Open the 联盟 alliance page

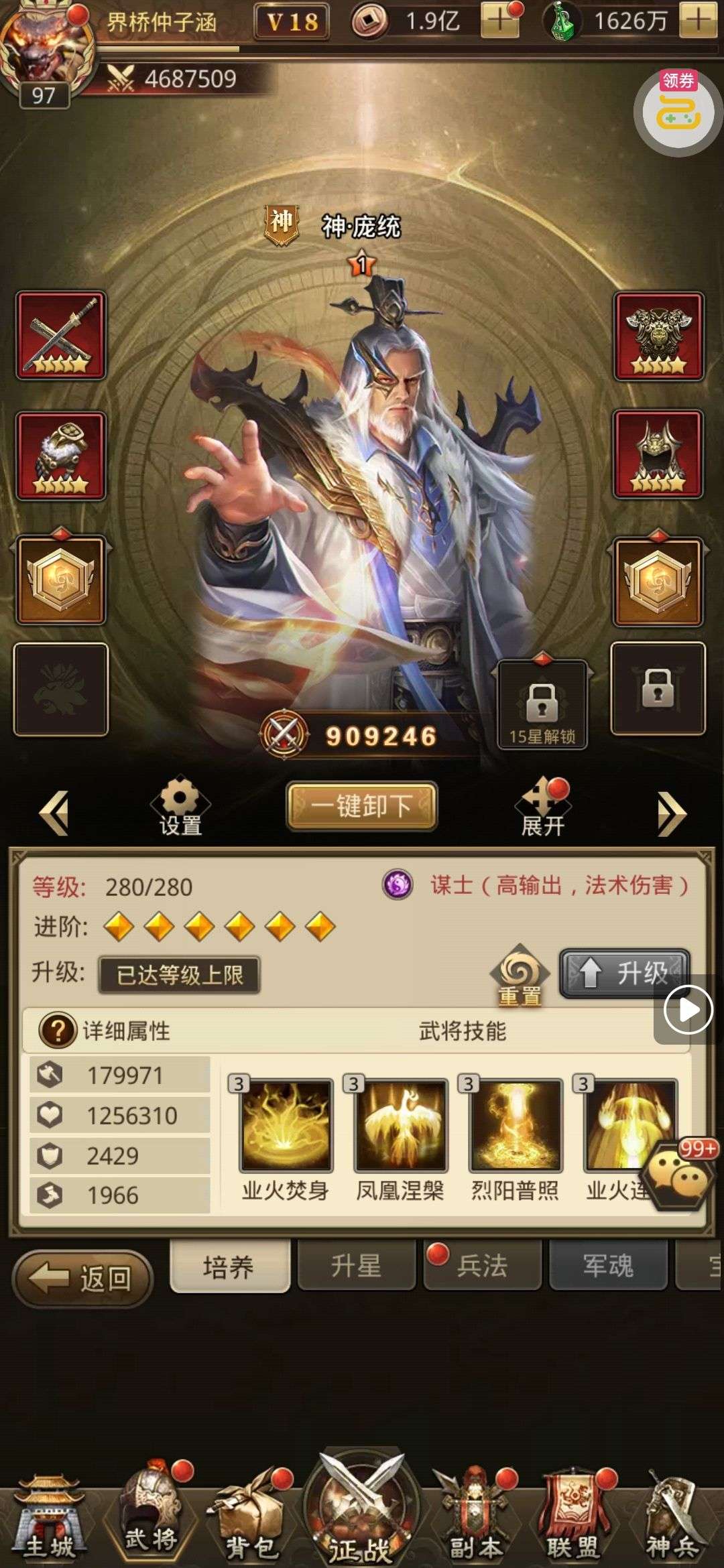(x=572, y=1516)
